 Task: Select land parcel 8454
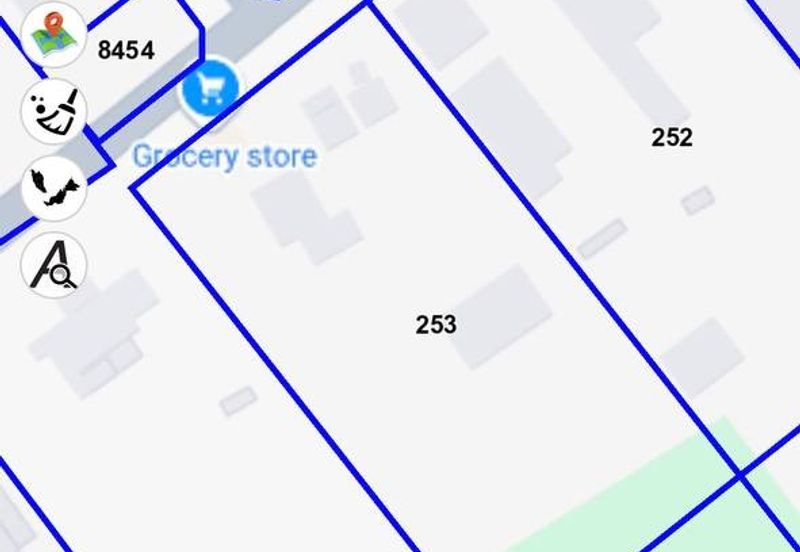click(x=126, y=50)
